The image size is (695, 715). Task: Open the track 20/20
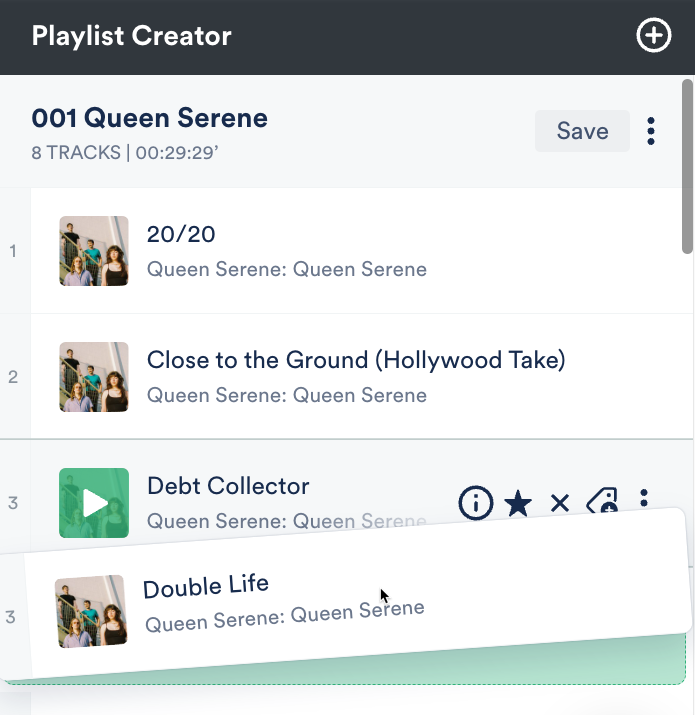[181, 234]
